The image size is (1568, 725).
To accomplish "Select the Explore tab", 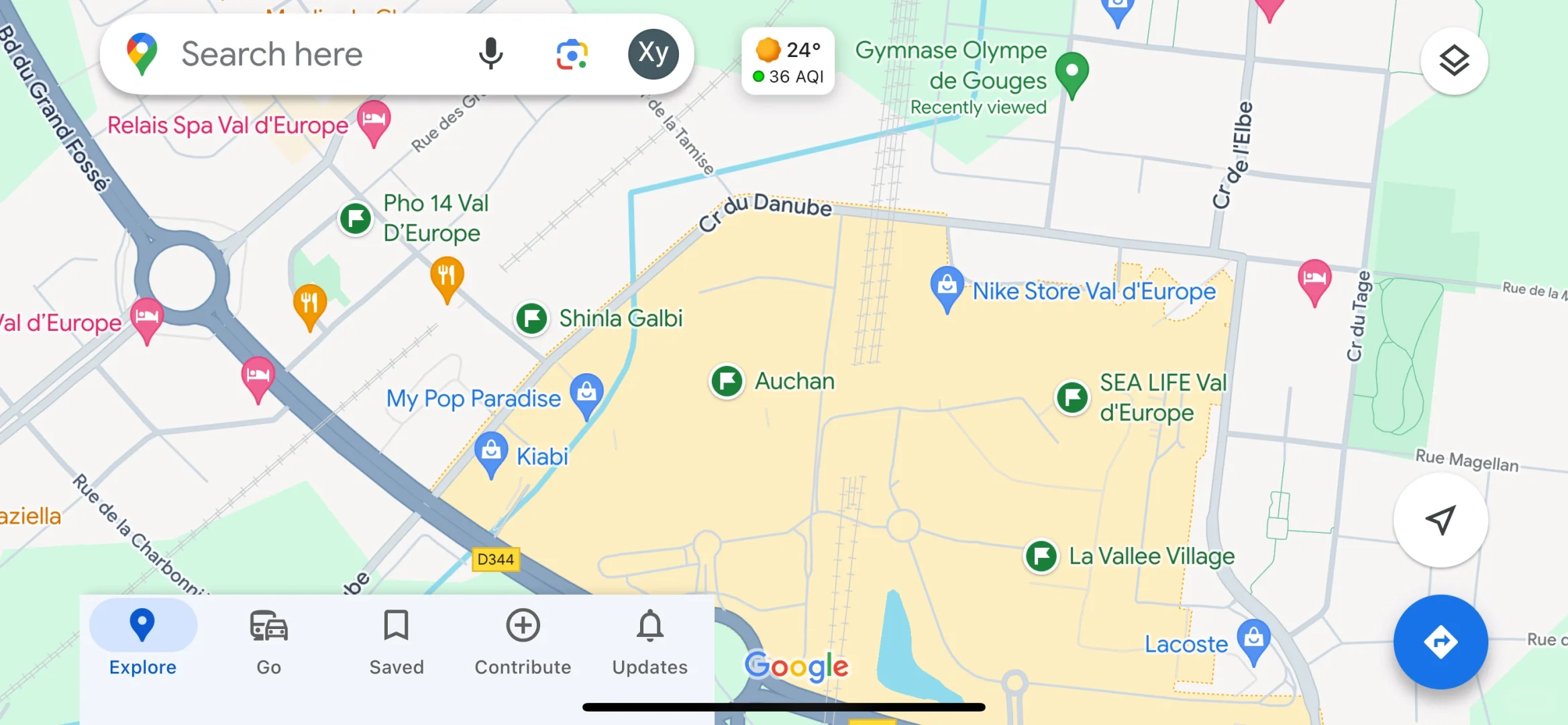I will 143,641.
